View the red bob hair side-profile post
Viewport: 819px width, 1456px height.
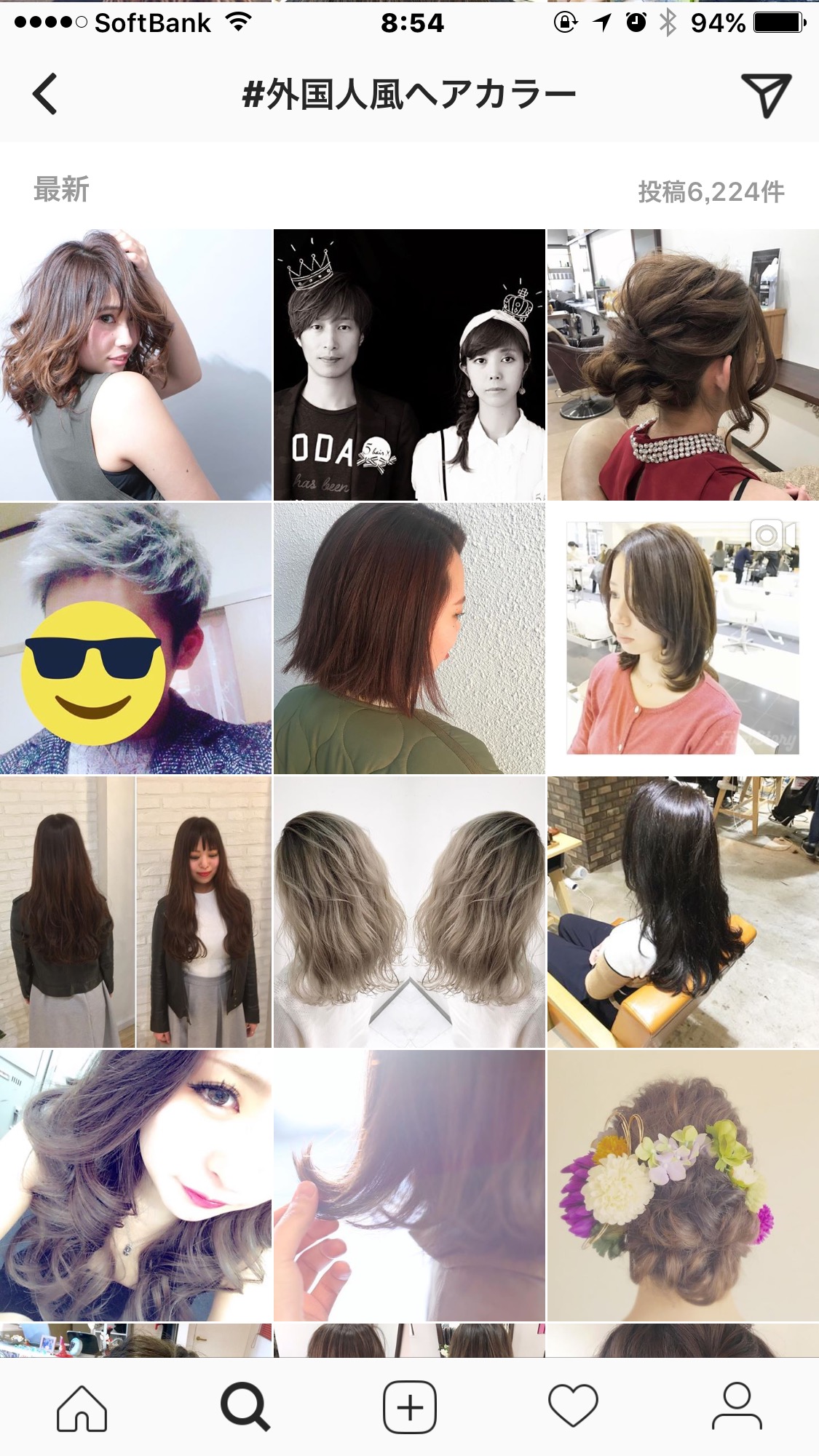[x=409, y=638]
